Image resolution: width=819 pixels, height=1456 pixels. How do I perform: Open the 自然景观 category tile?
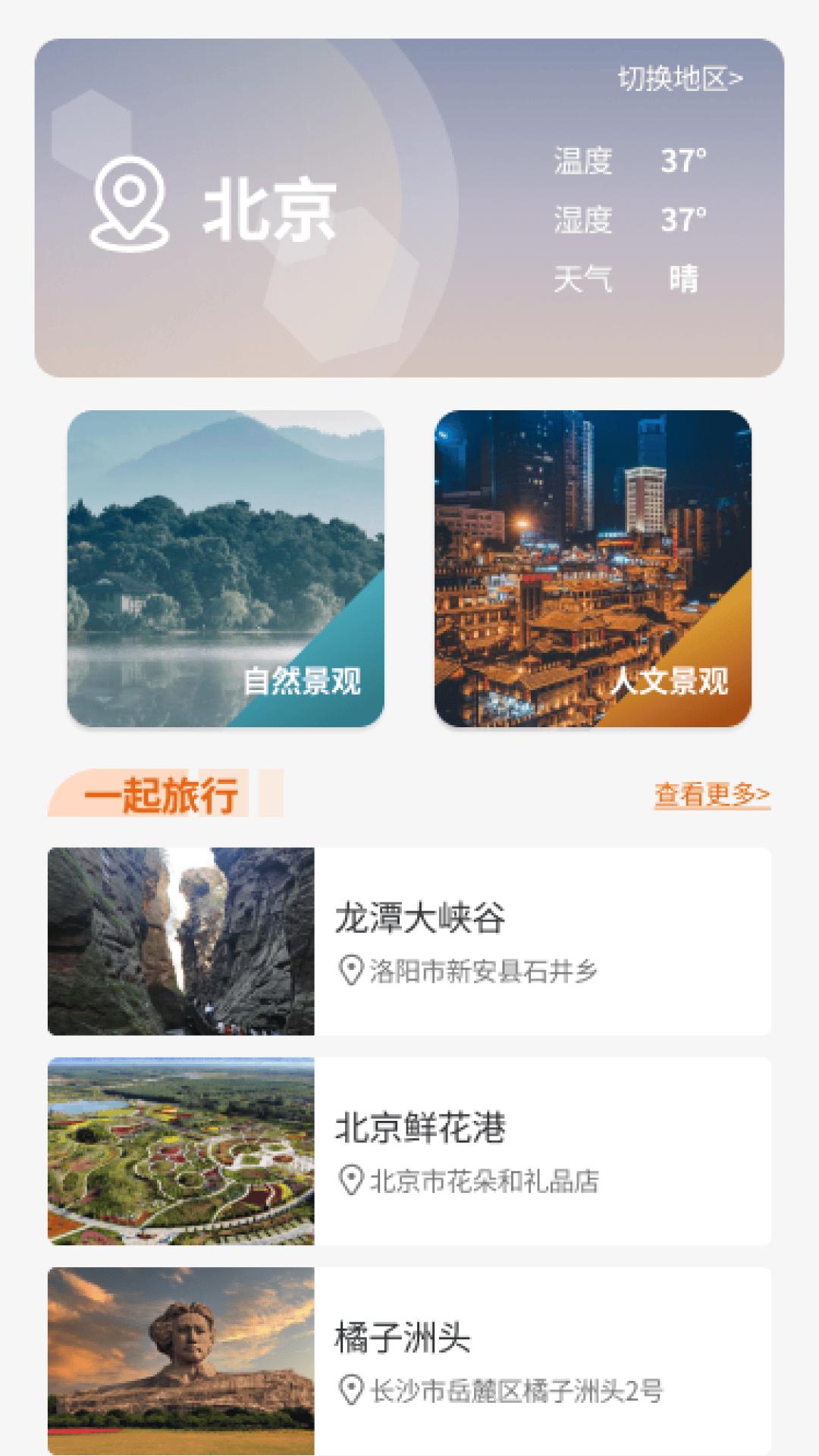(x=225, y=569)
